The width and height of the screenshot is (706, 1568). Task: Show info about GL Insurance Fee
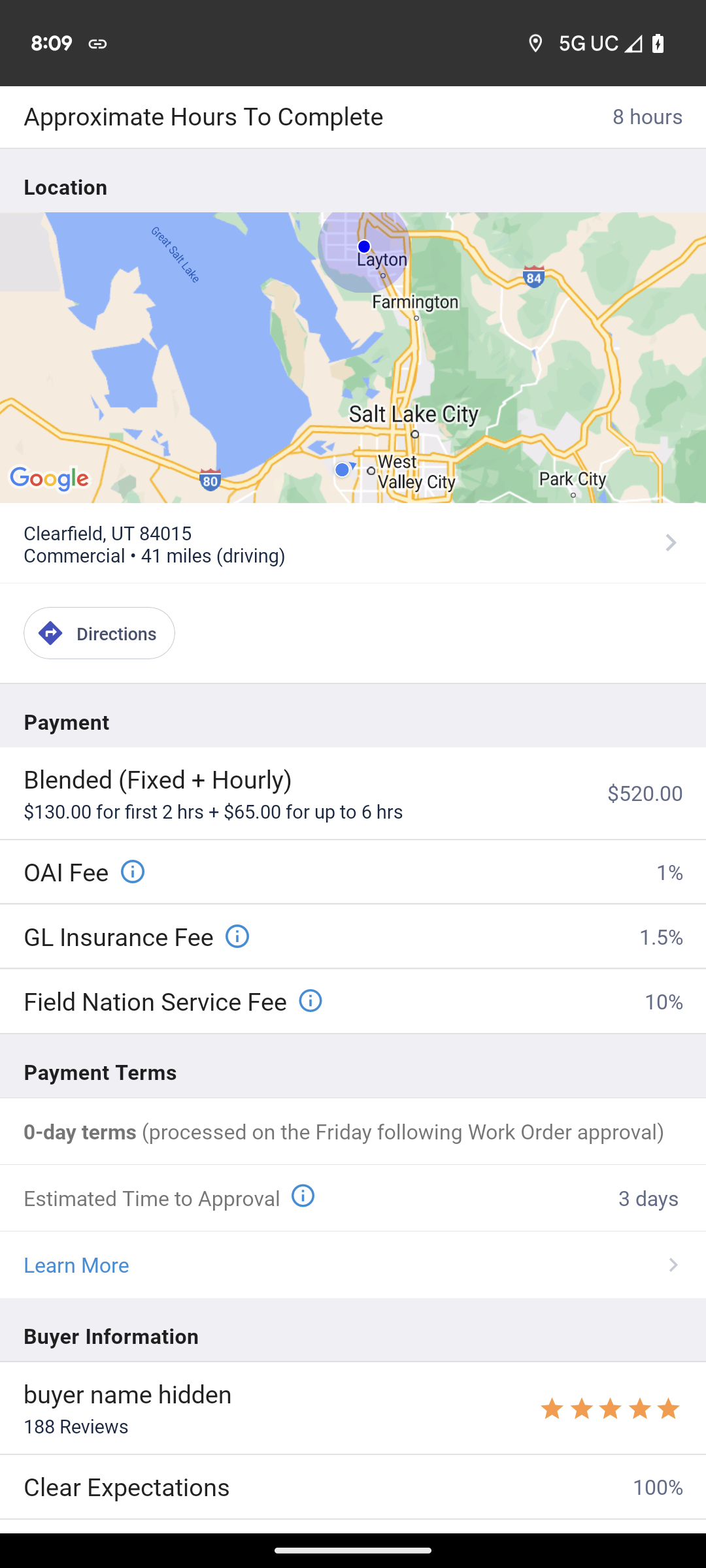tap(237, 936)
